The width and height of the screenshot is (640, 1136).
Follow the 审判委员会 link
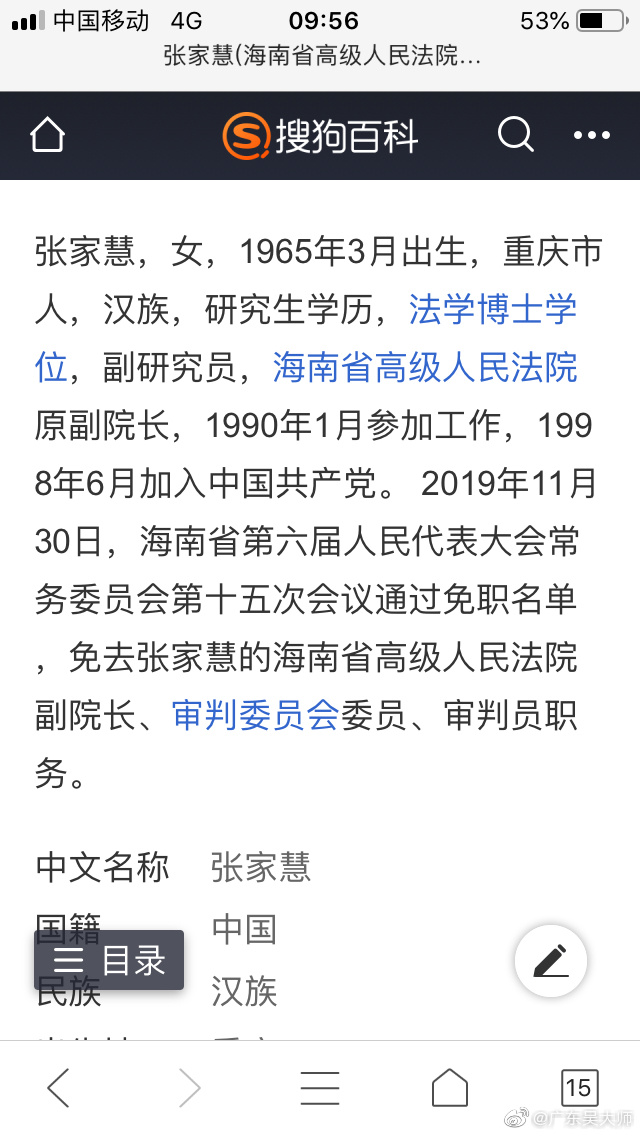255,716
